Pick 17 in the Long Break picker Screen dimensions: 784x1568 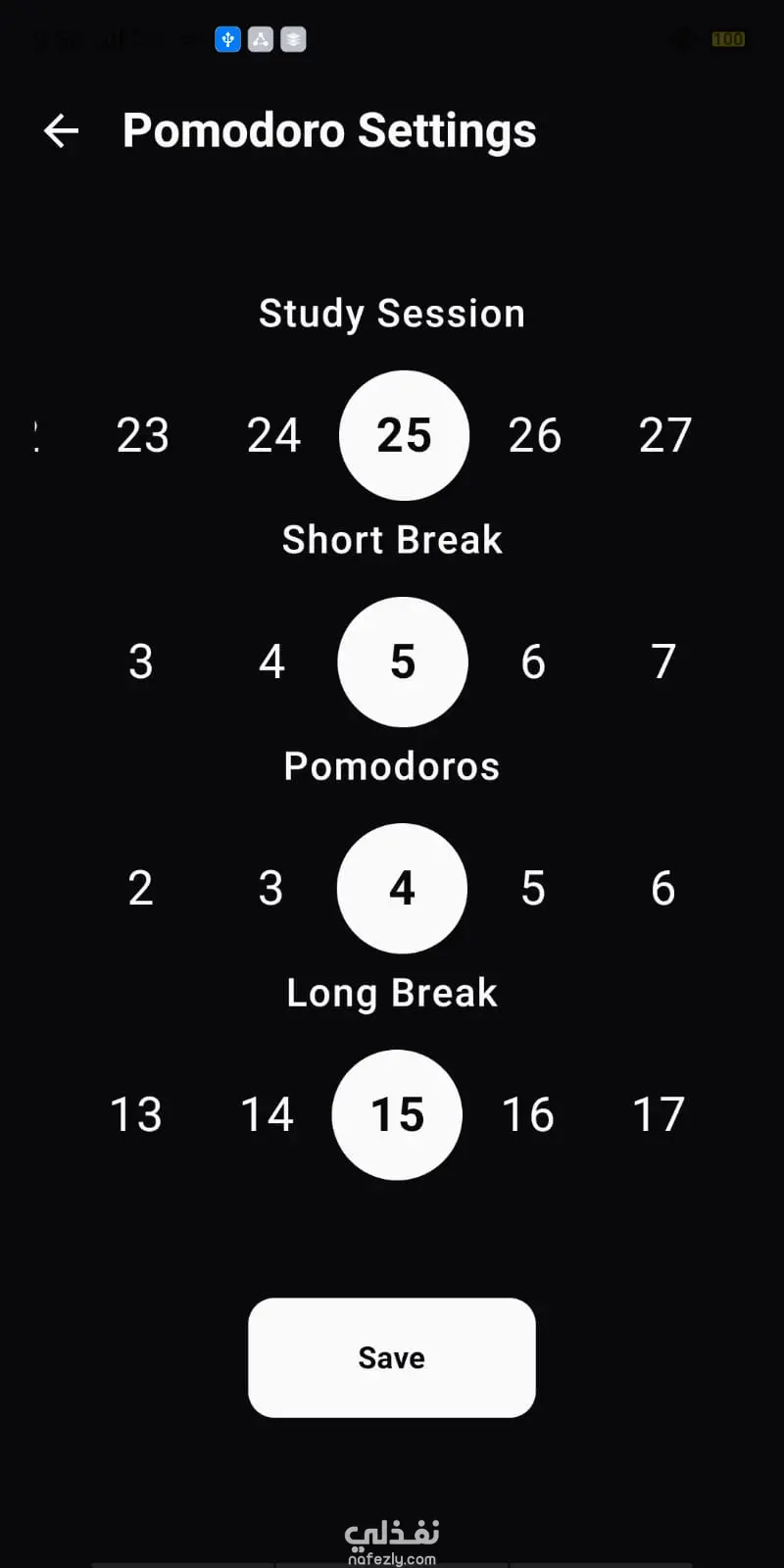click(x=659, y=1114)
